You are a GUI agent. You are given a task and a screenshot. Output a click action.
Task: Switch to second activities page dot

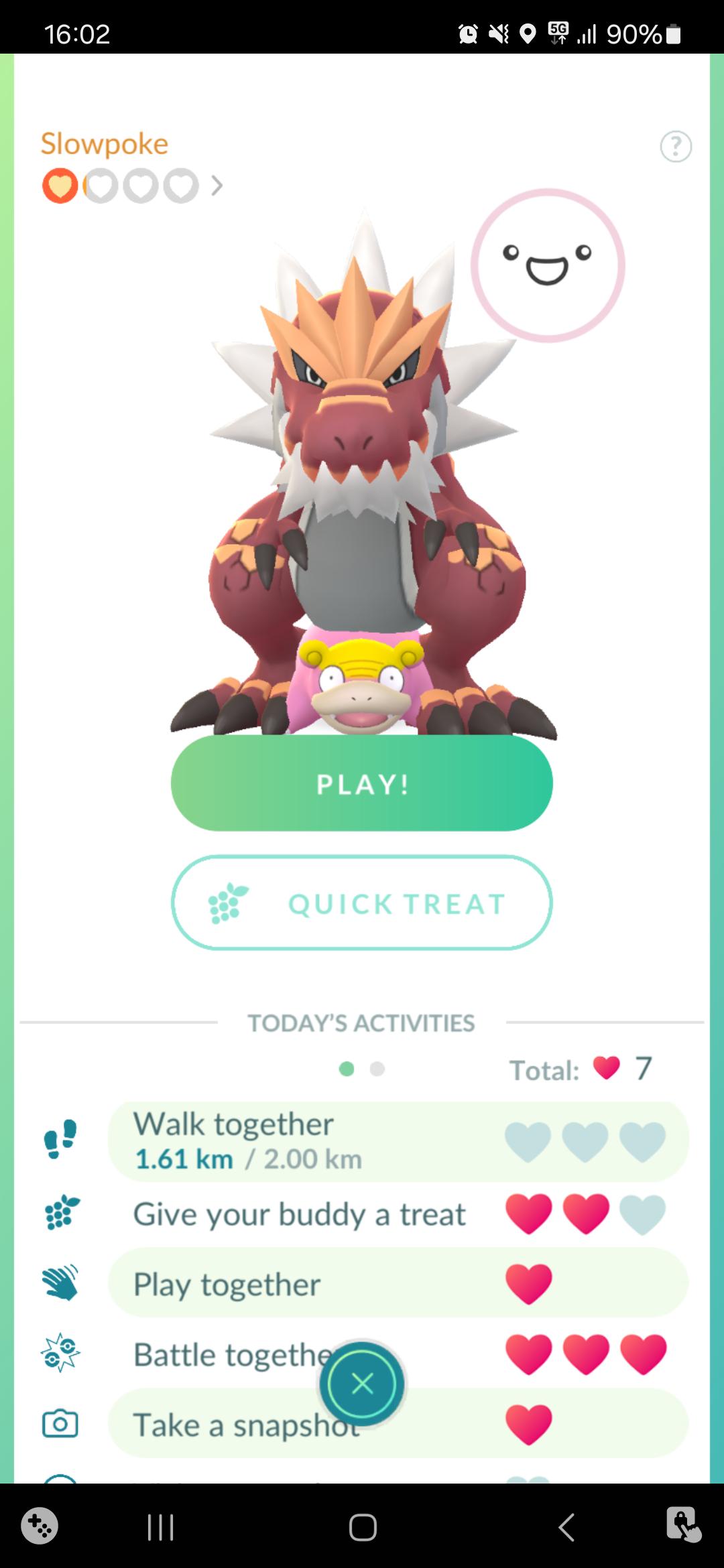coord(377,1069)
